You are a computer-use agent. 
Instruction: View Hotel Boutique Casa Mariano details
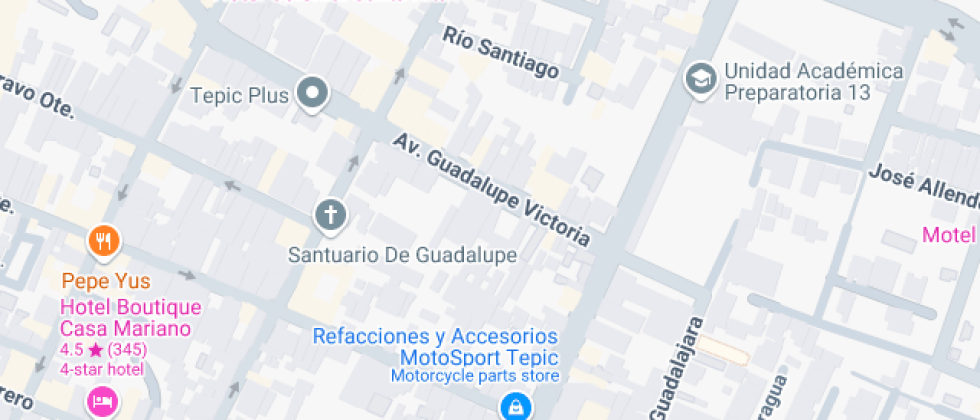(x=103, y=403)
